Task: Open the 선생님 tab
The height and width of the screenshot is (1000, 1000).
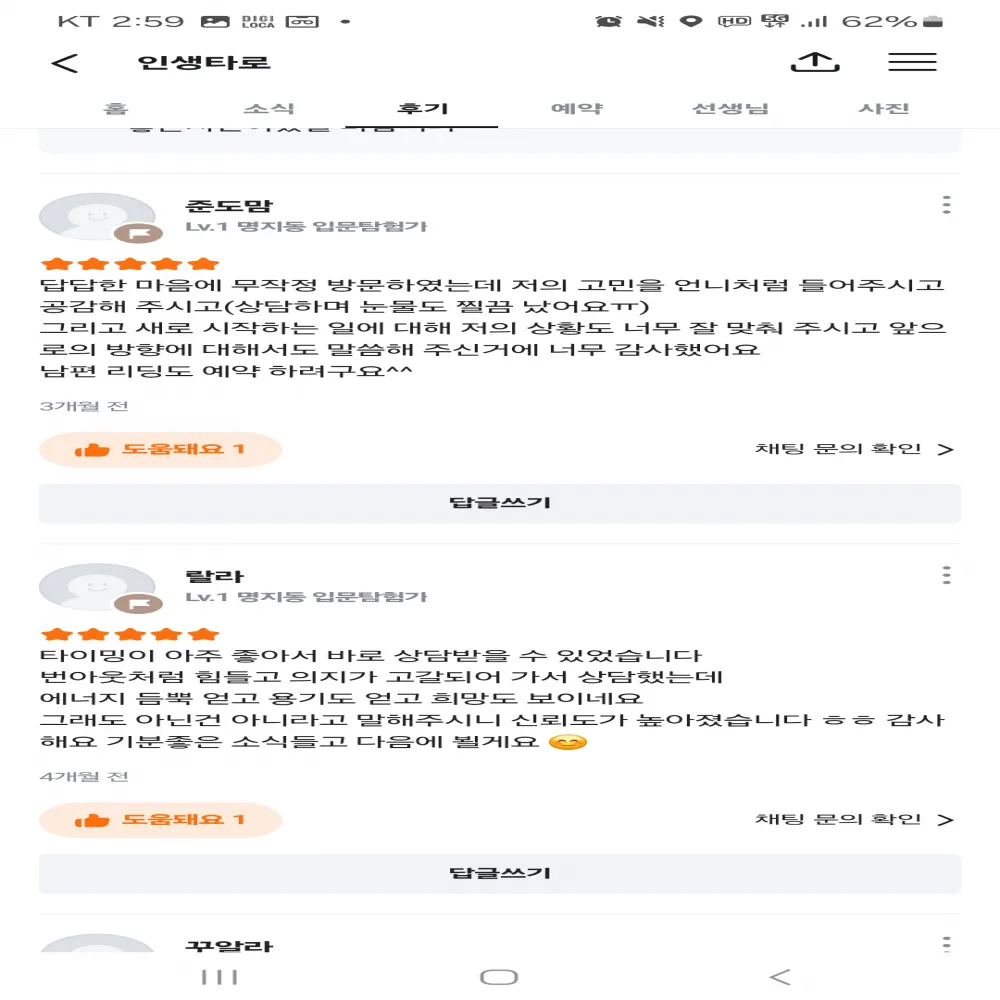Action: [731, 109]
